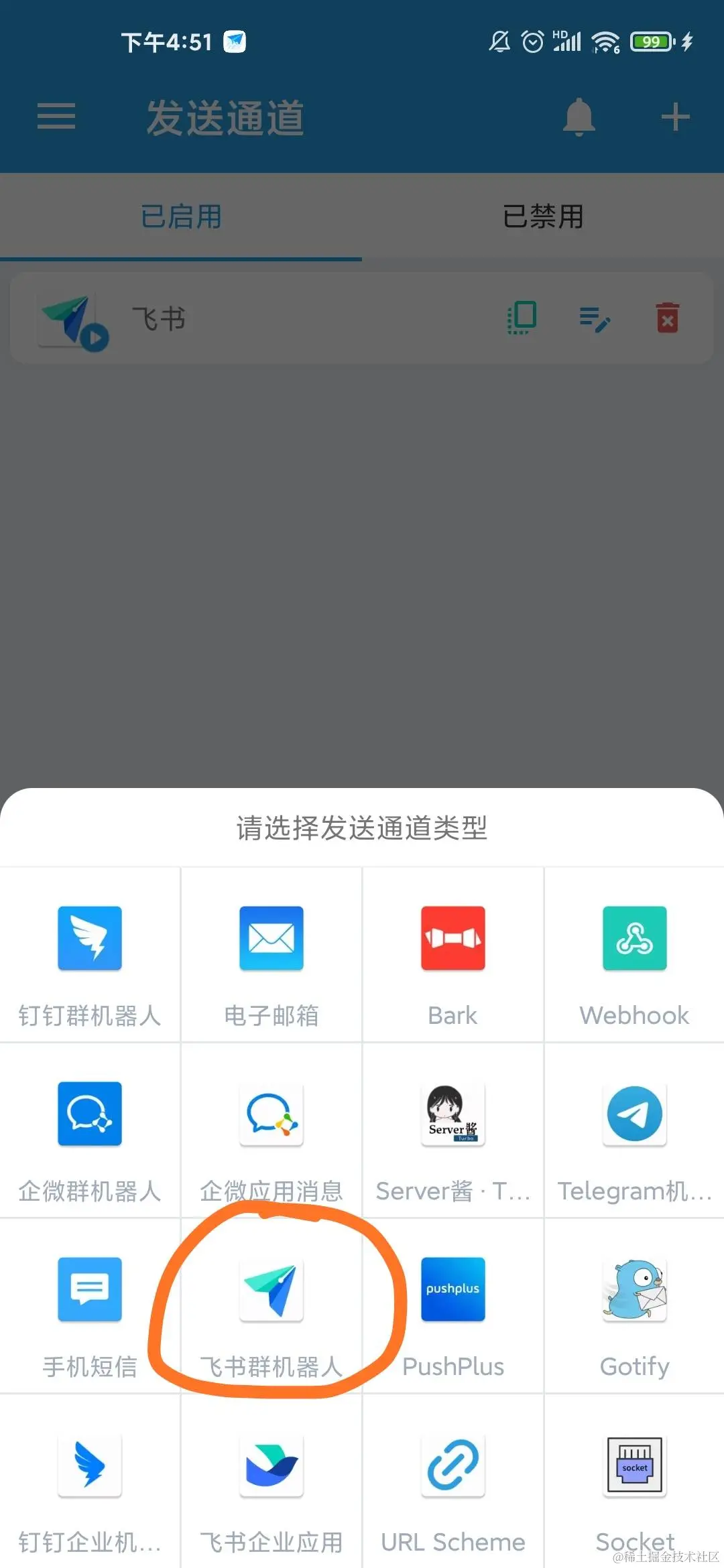Screen dimensions: 724x1568
Task: Choose the URL Scheme channel
Action: point(452,1482)
